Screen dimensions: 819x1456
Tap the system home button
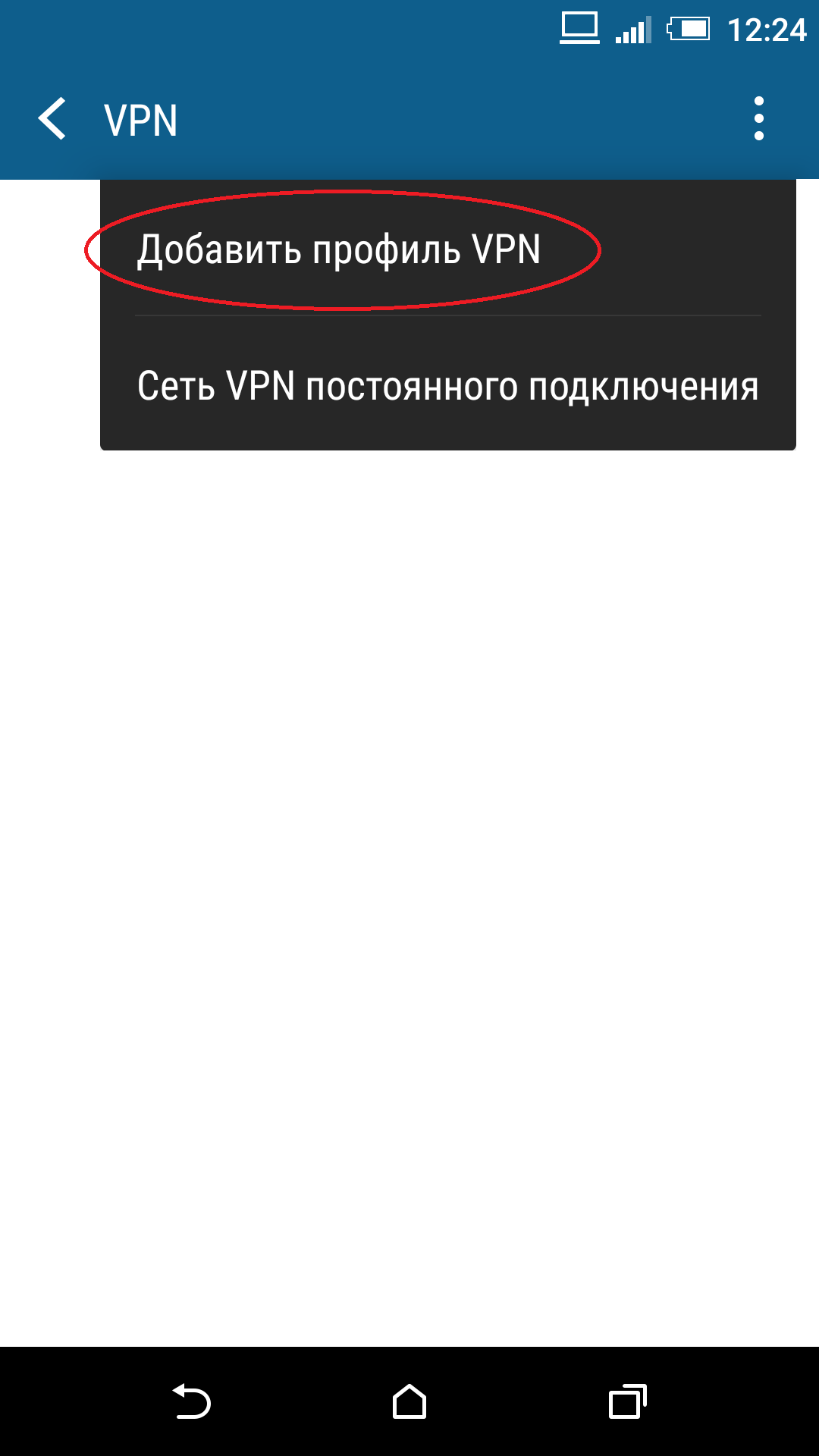click(x=409, y=1401)
